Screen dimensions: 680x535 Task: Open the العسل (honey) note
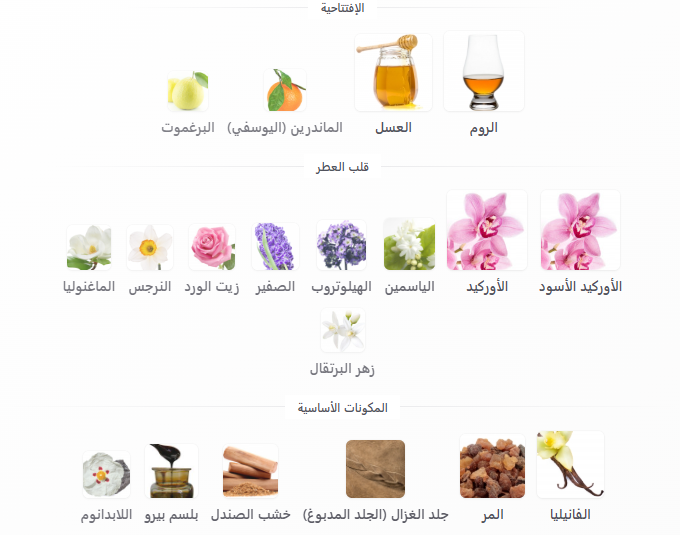coord(393,72)
